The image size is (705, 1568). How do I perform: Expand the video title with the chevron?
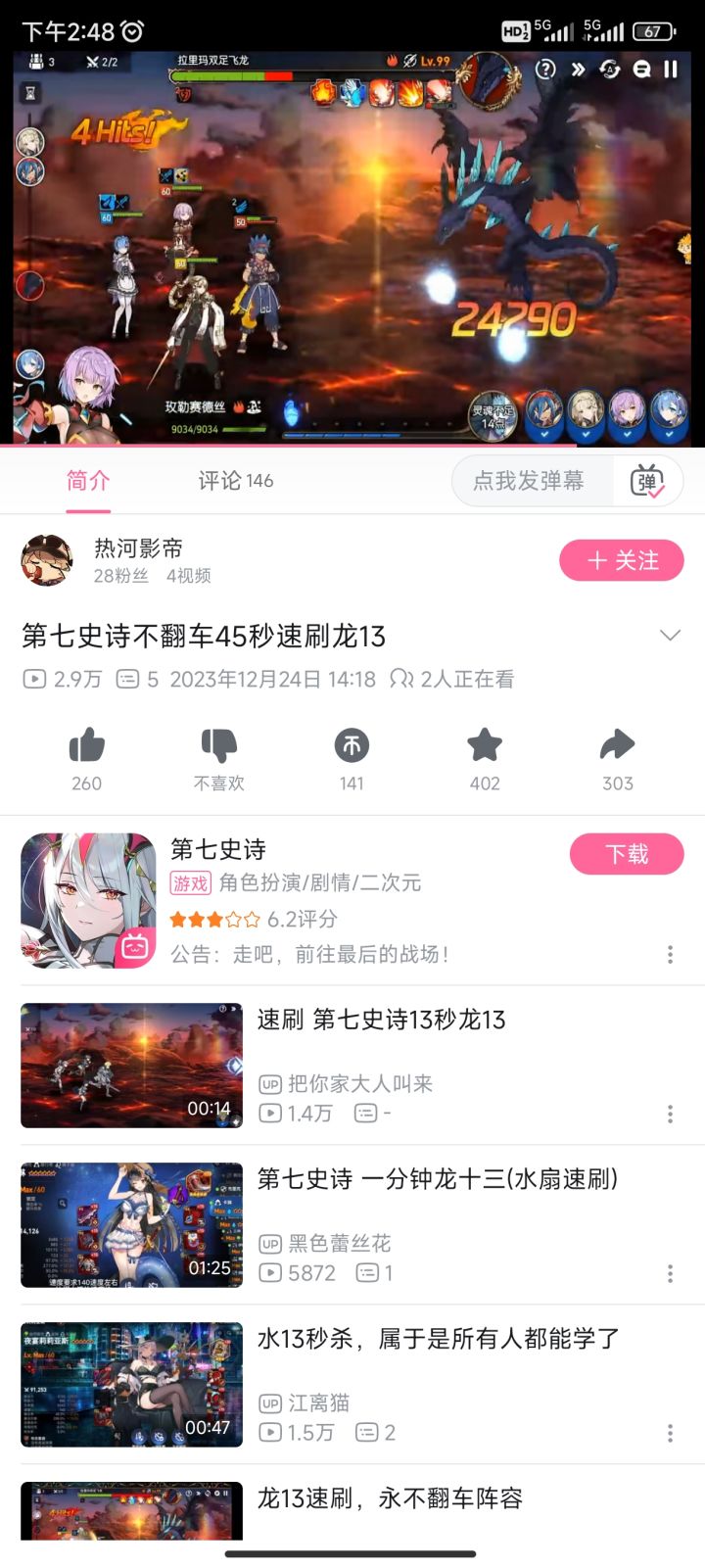point(671,635)
